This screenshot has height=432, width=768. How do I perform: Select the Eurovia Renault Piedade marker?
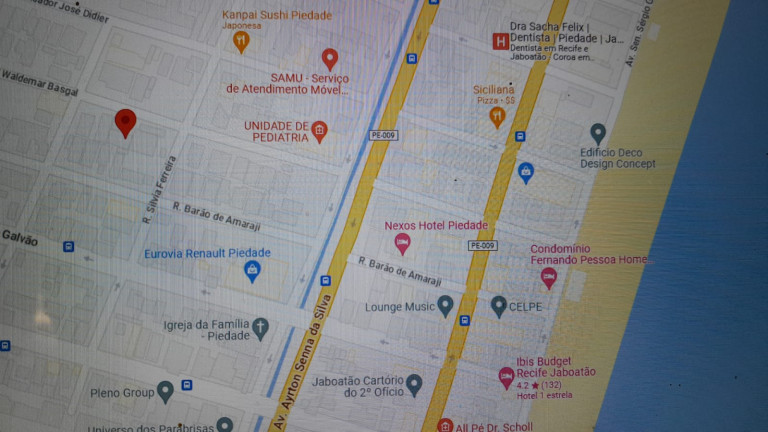click(252, 271)
